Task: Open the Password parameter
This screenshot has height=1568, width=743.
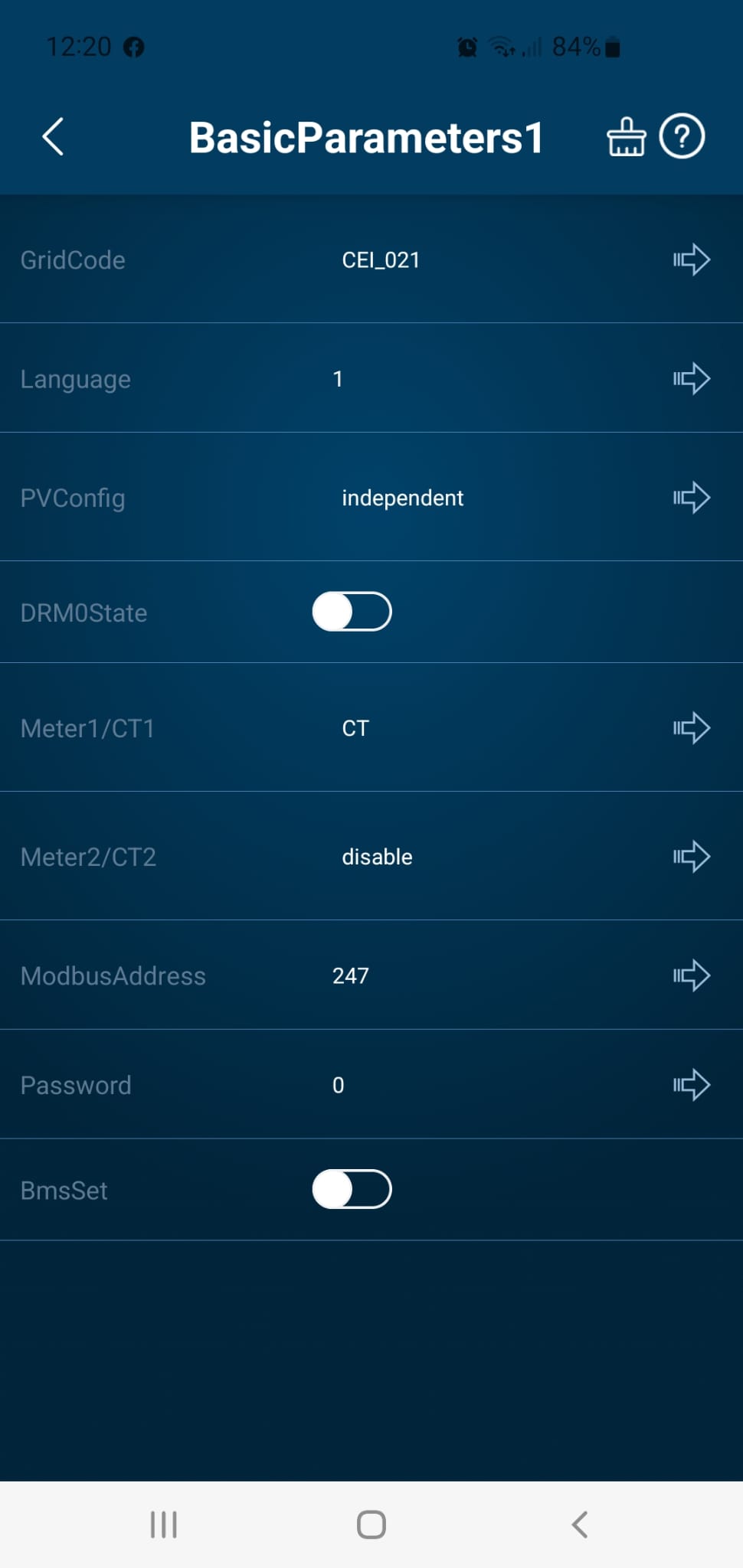Action: [691, 1085]
